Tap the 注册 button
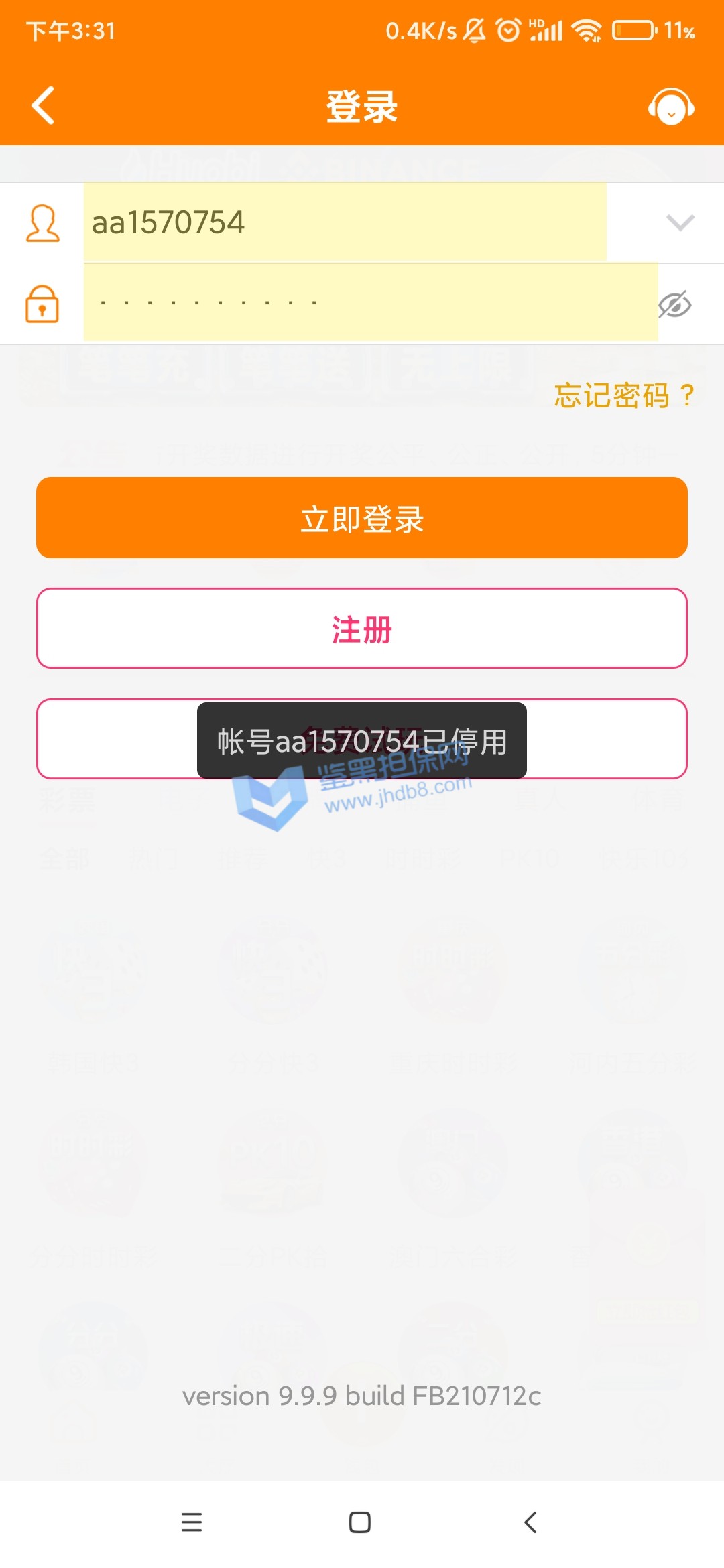The image size is (724, 1568). tap(362, 629)
